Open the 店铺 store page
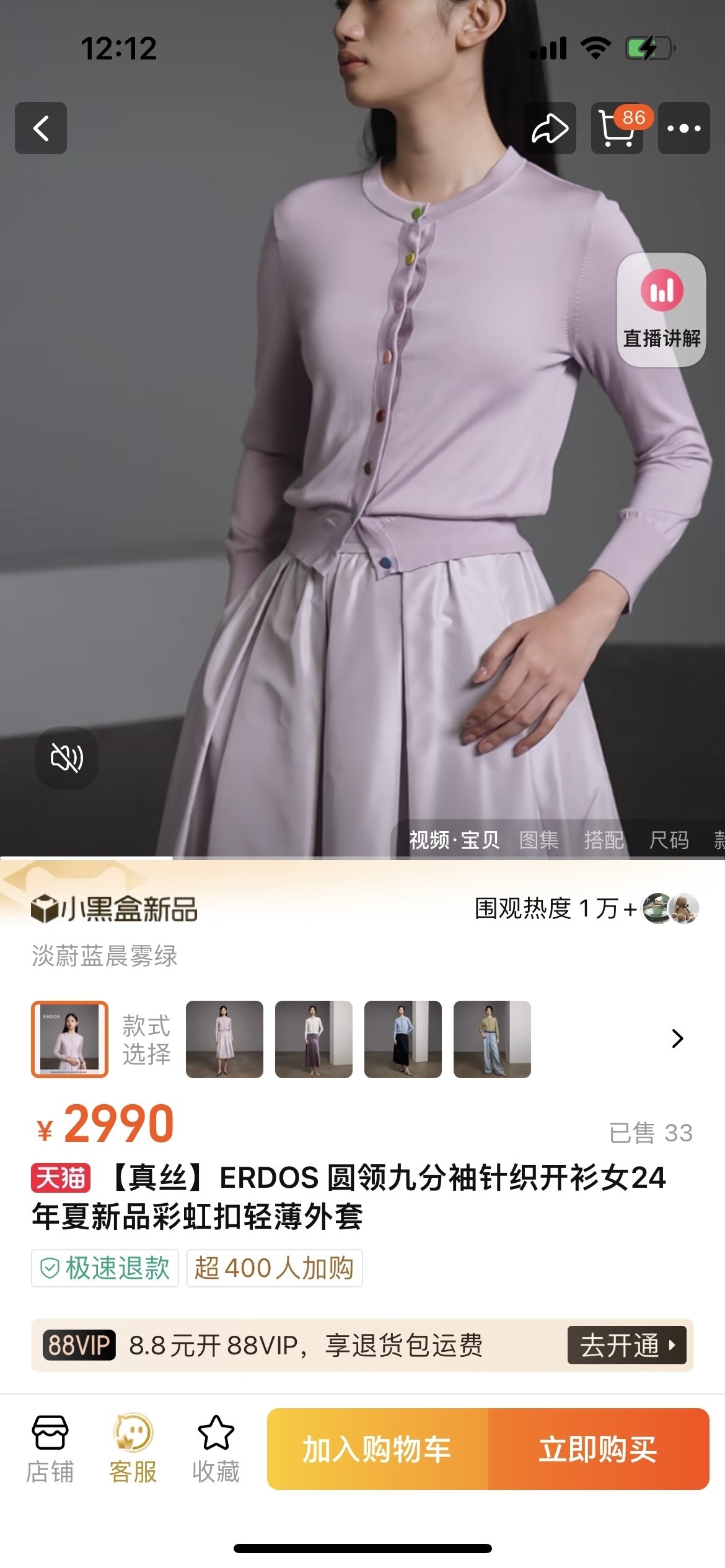 (x=50, y=1449)
